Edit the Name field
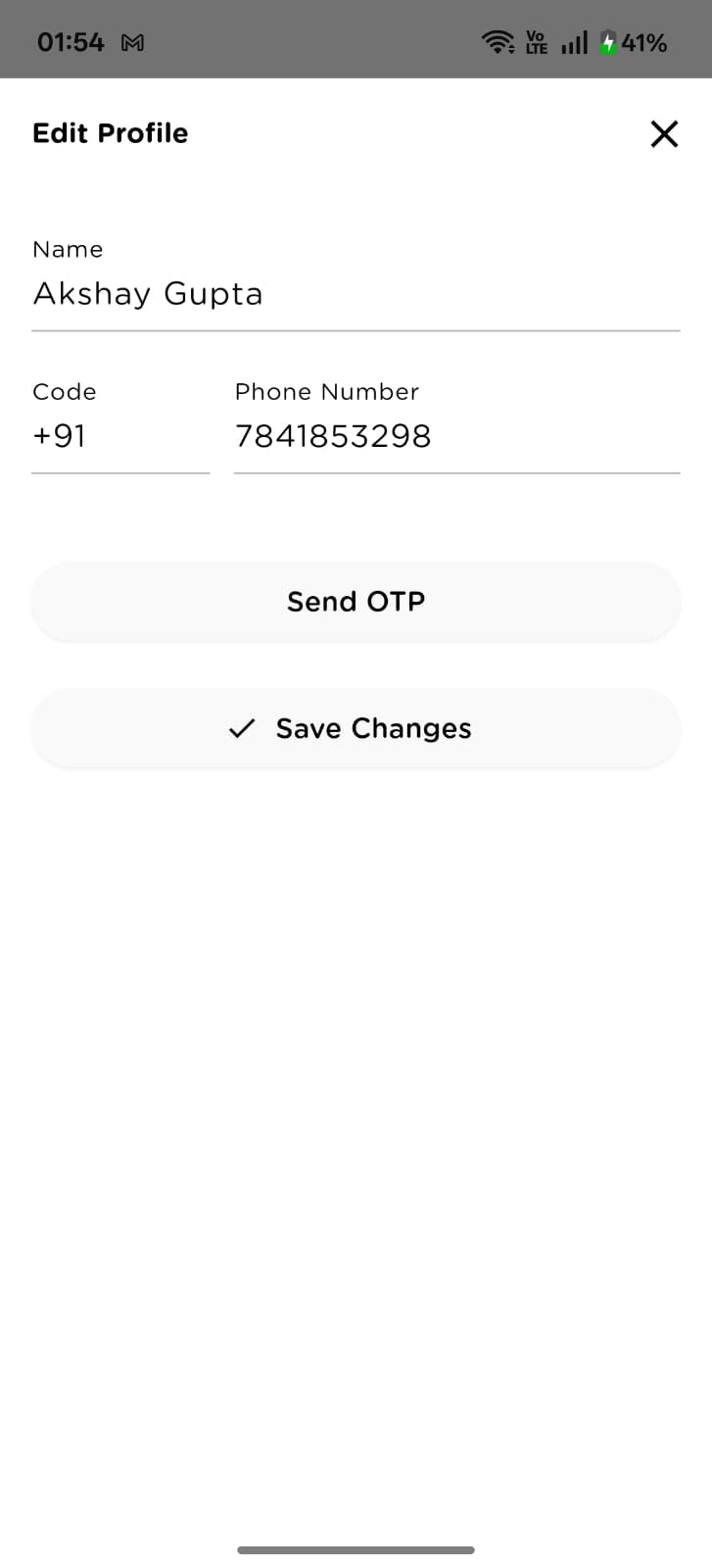The width and height of the screenshot is (712, 1568). click(356, 294)
